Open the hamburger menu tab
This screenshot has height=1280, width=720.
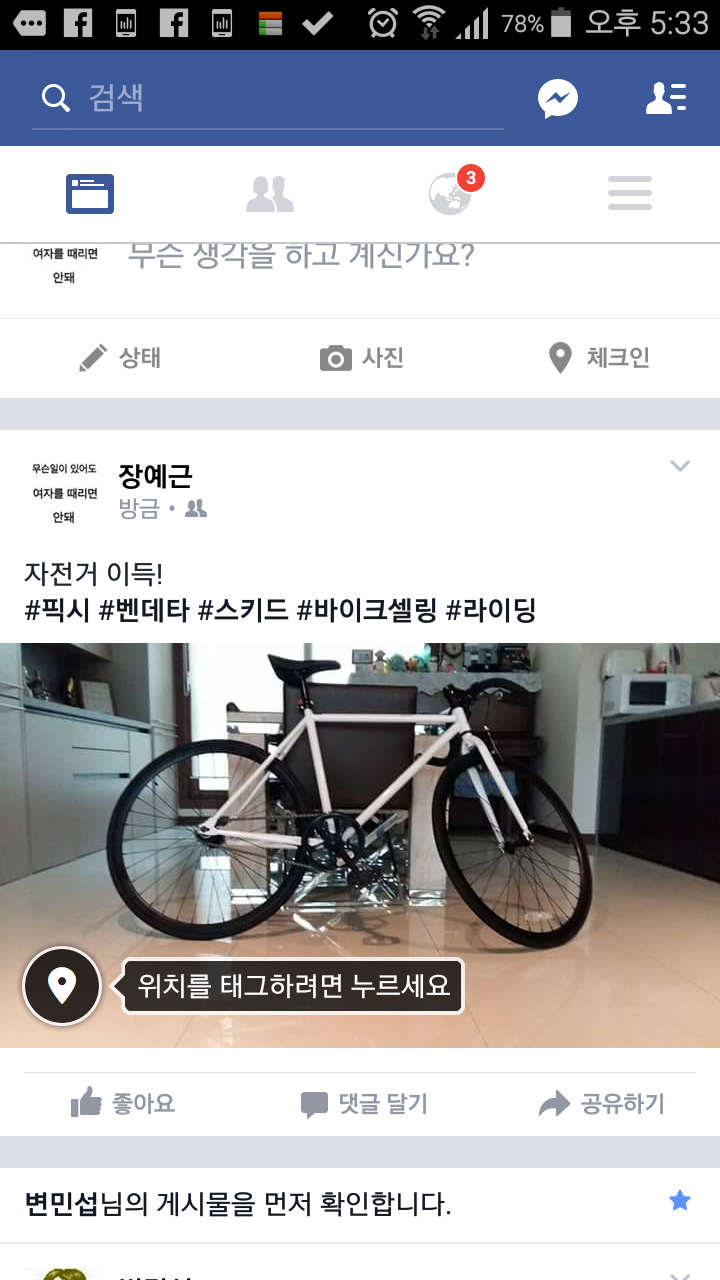[630, 193]
